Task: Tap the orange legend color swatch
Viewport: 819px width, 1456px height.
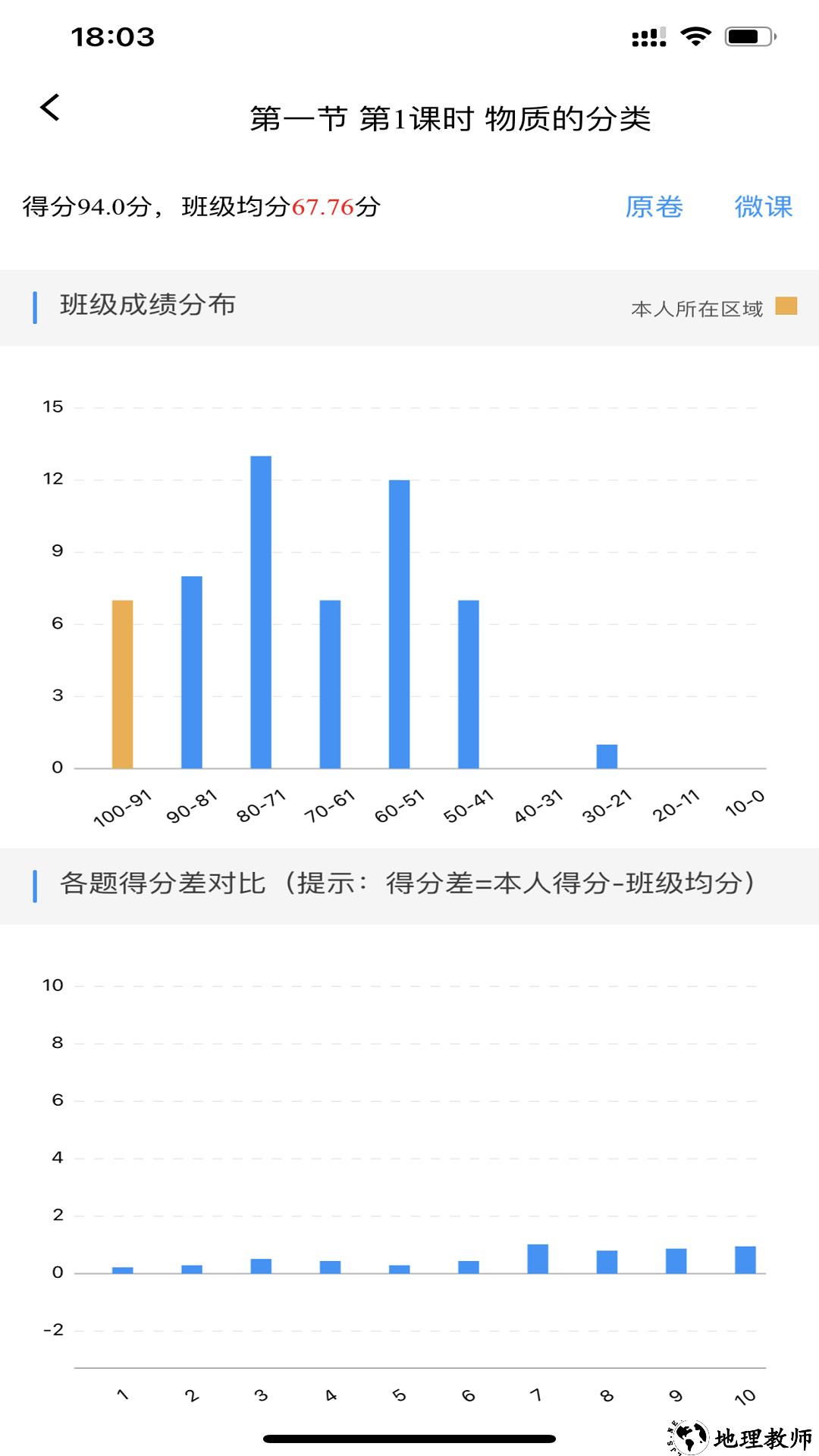Action: point(787,307)
